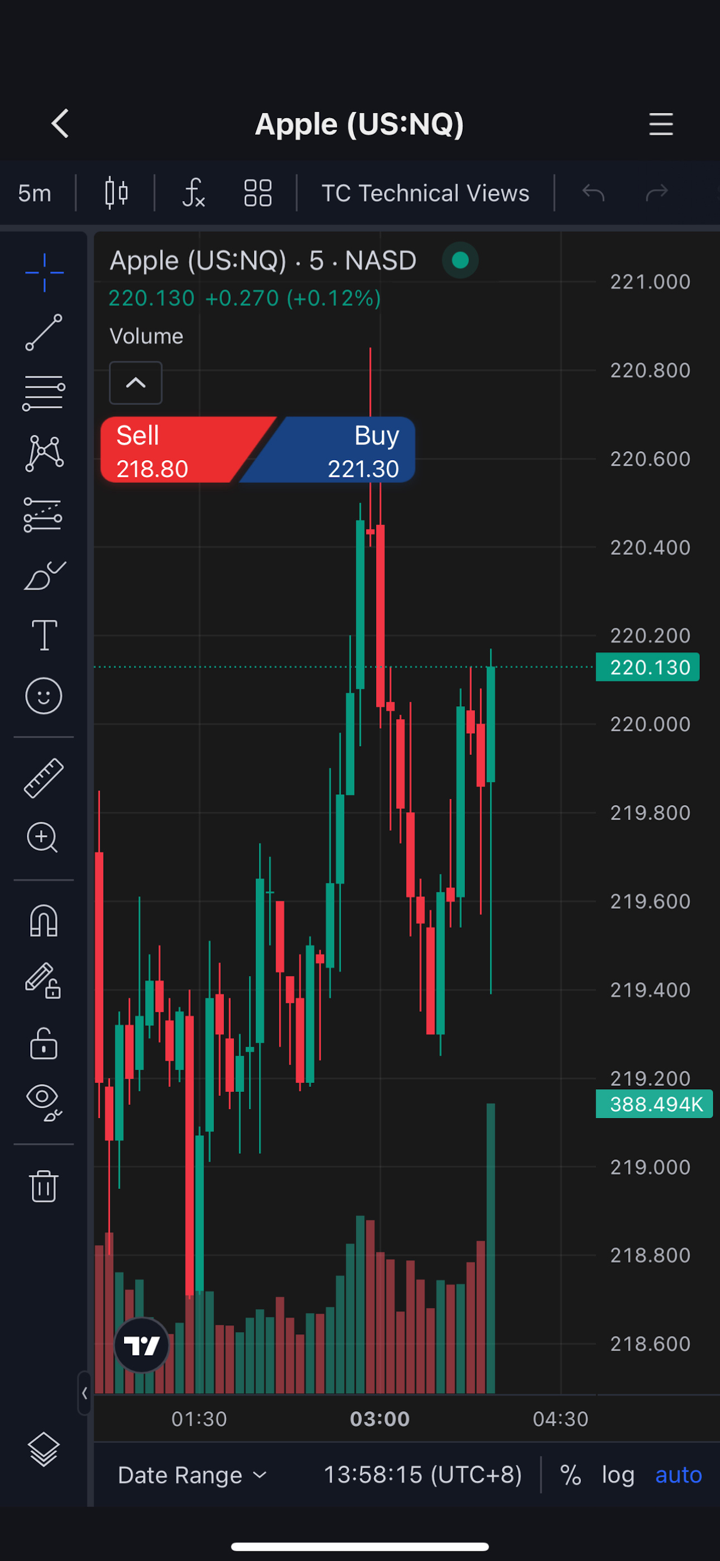Toggle auto scale on the price axis
Viewport: 720px width, 1561px height.
pos(678,1475)
